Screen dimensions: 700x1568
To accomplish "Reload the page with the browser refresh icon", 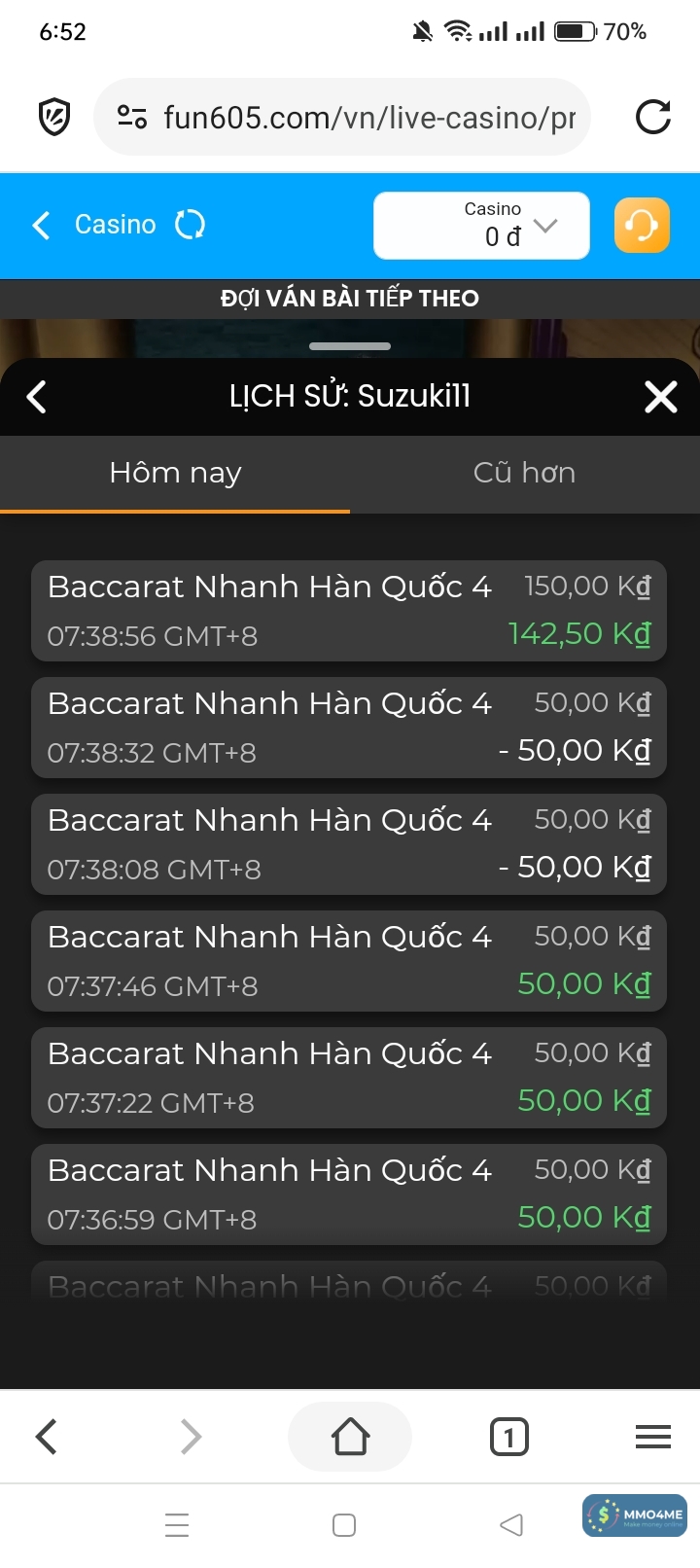I will click(652, 117).
